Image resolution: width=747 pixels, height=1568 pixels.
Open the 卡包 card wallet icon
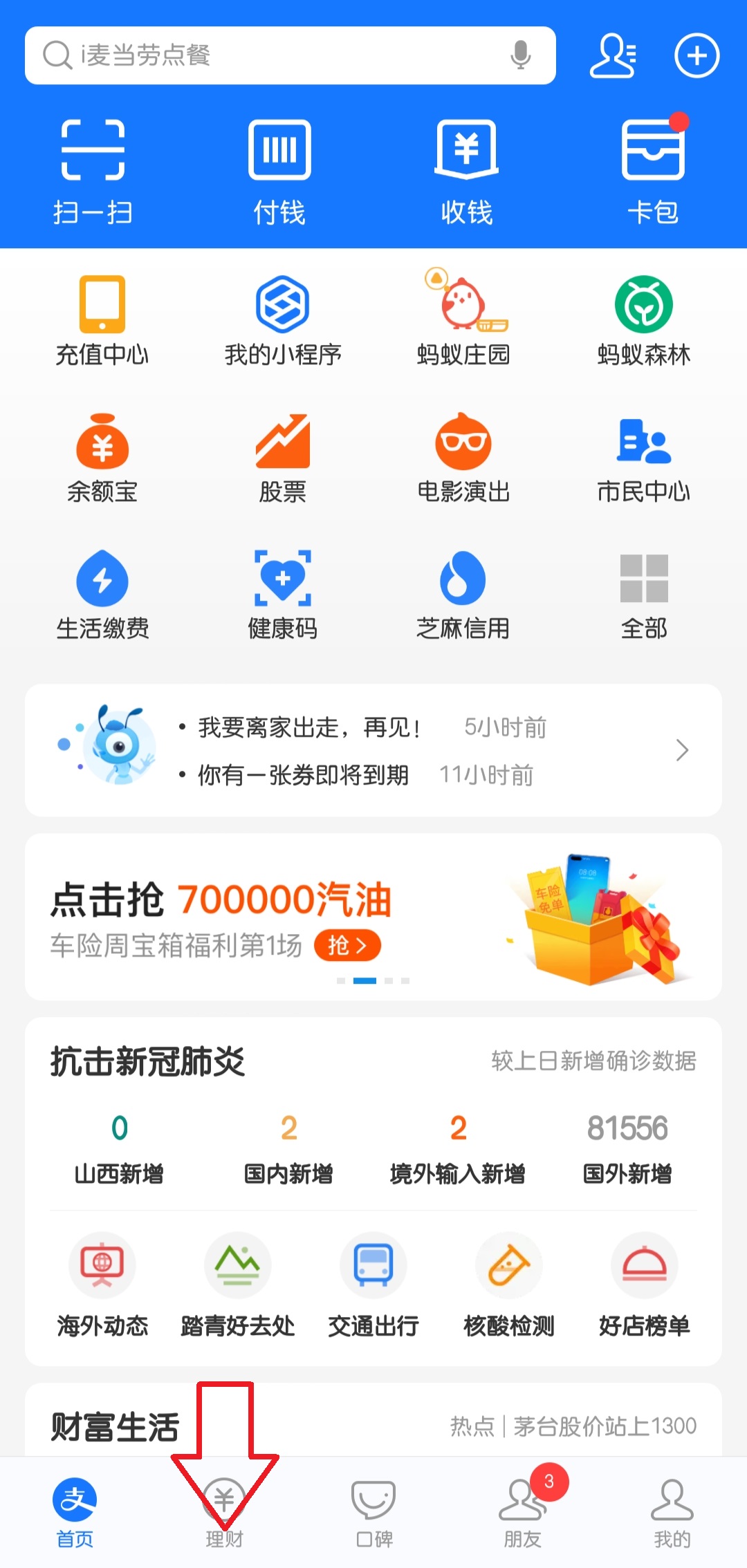(652, 169)
